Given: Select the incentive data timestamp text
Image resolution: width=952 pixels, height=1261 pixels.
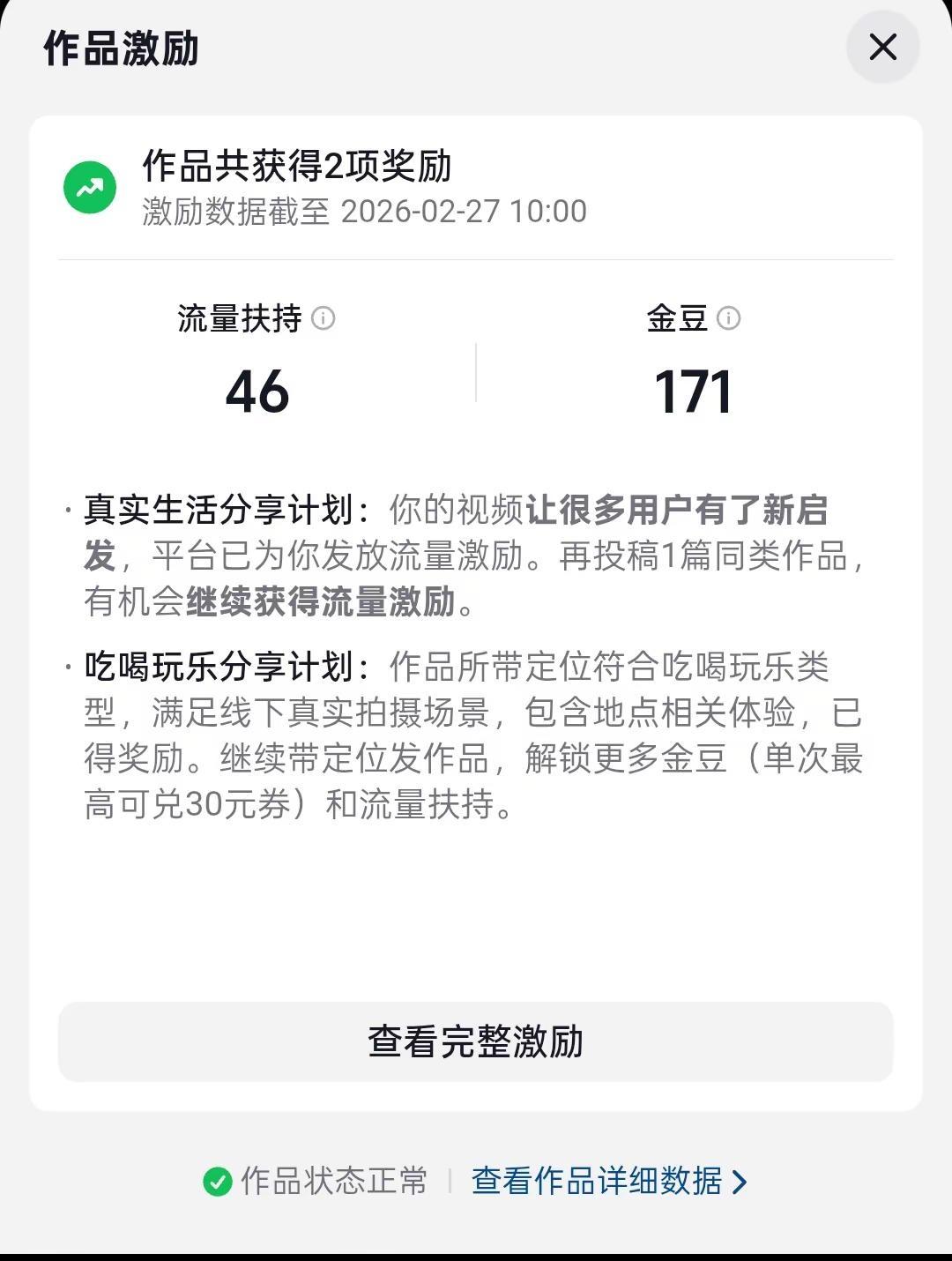Looking at the screenshot, I should tap(365, 213).
